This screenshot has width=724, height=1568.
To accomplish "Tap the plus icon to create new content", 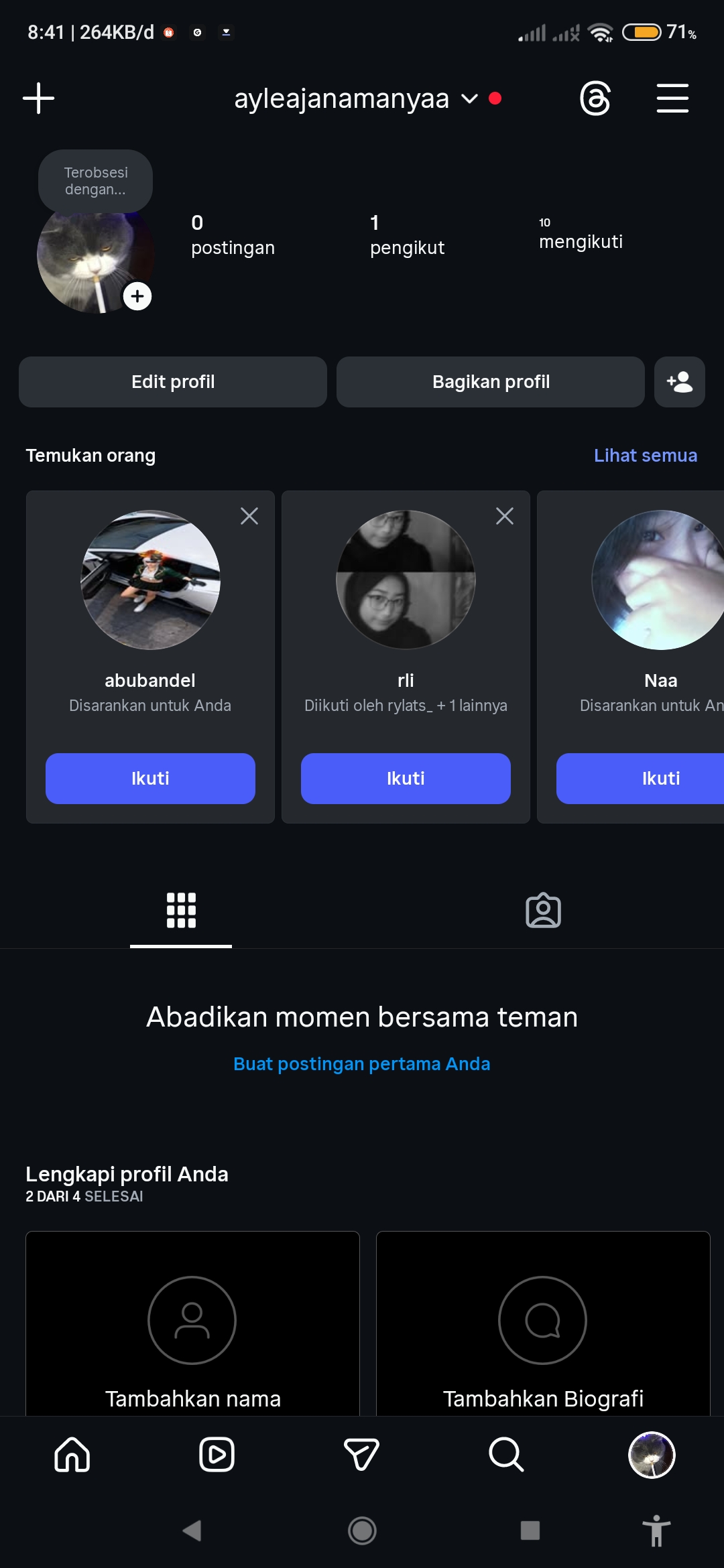I will pos(38,99).
